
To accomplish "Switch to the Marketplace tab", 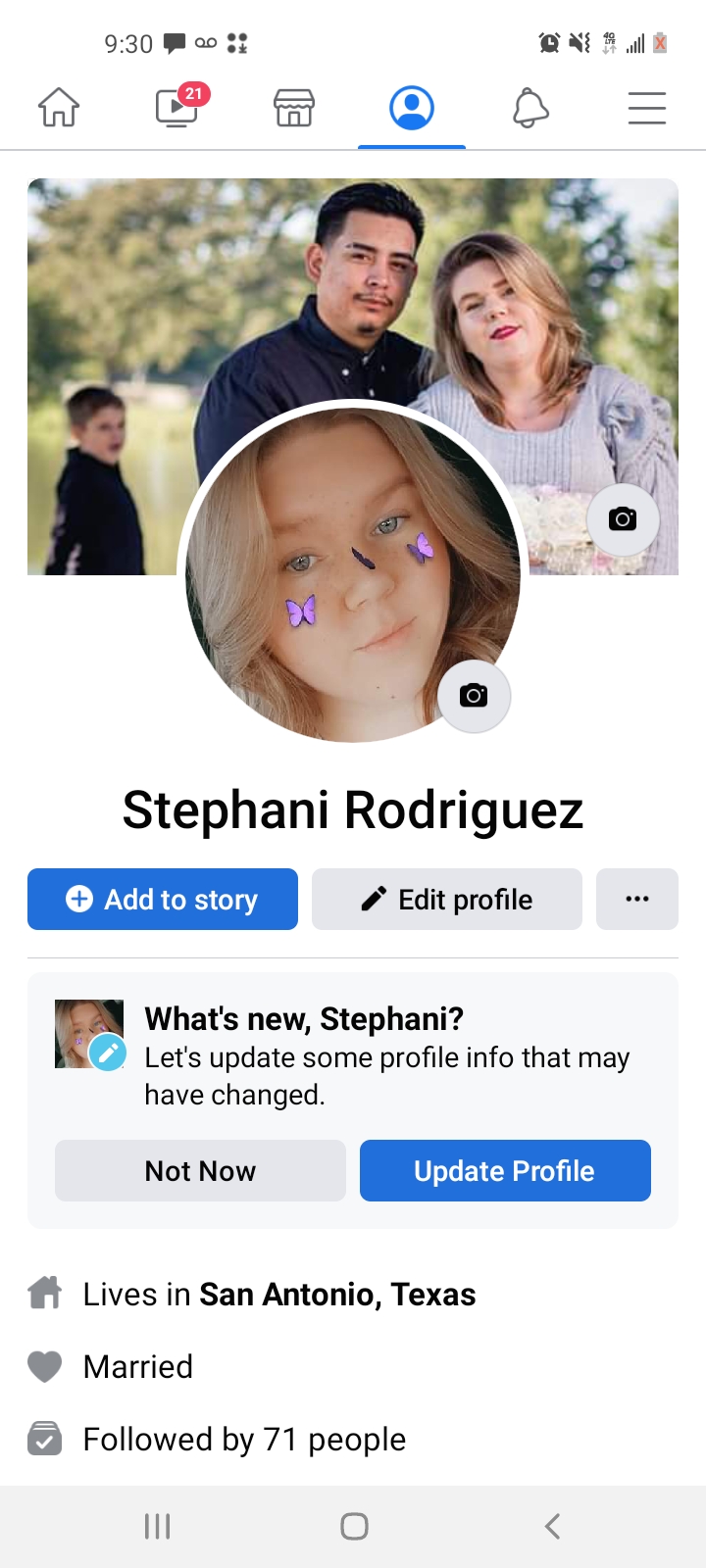I will coord(294,108).
